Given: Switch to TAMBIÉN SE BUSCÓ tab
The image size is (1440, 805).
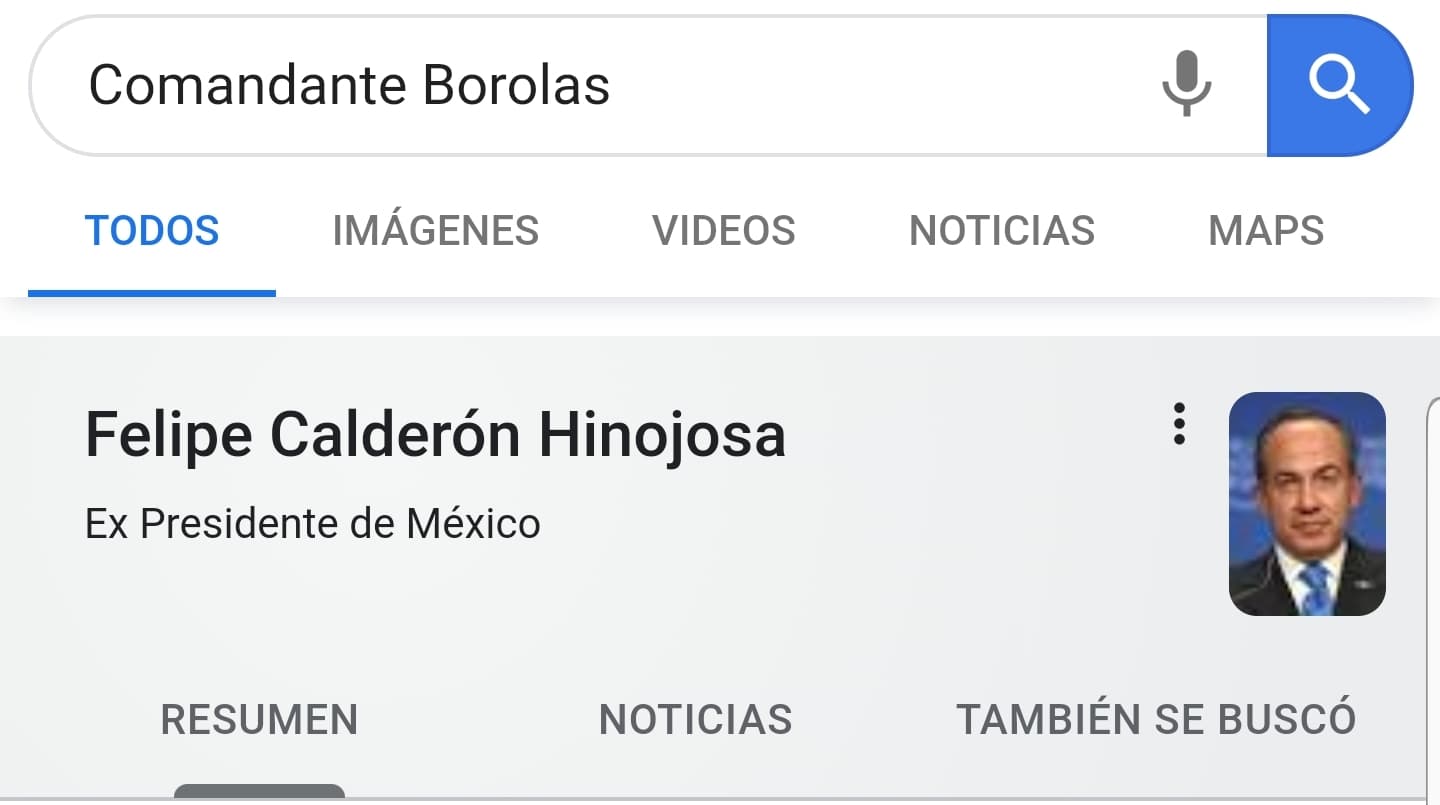Looking at the screenshot, I should (x=1156, y=720).
